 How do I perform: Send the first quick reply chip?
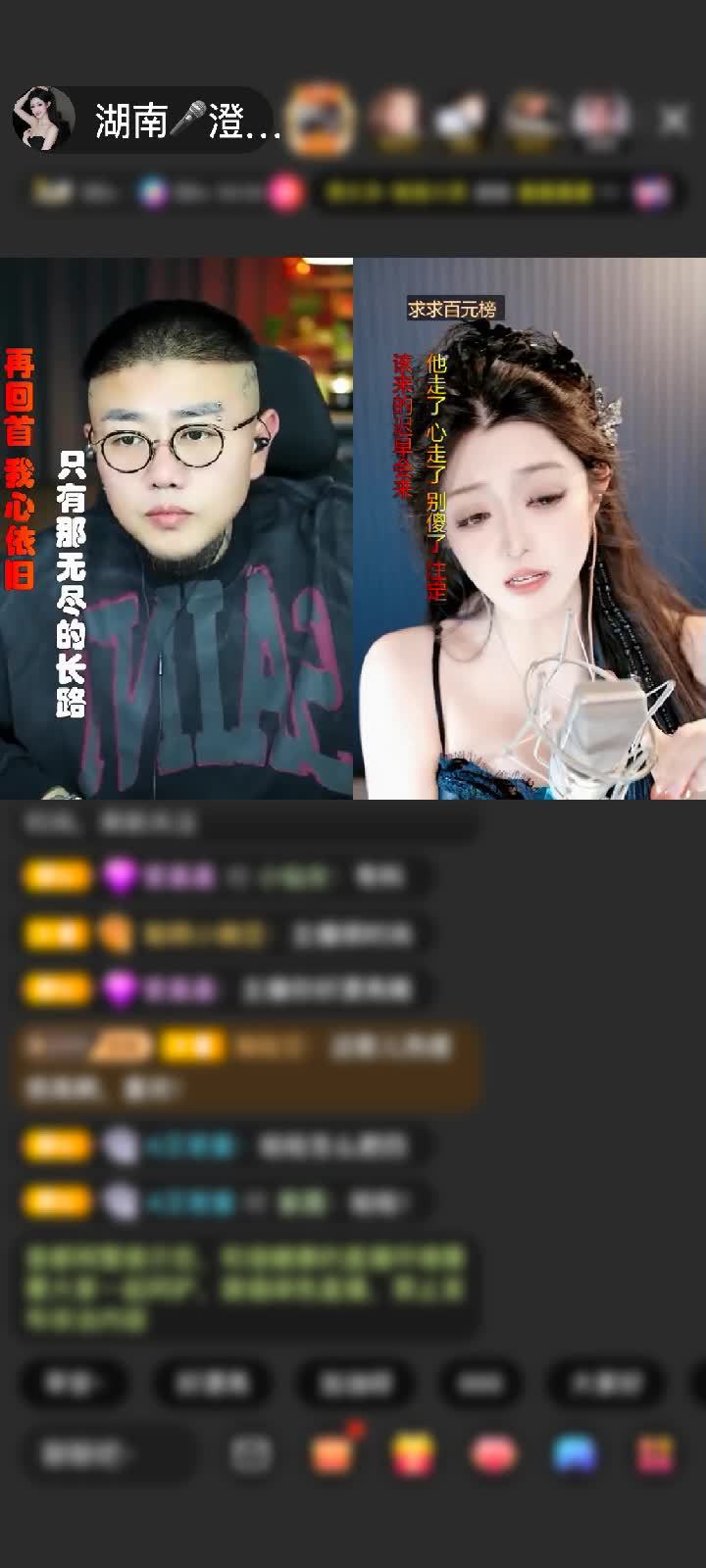[x=75, y=1383]
